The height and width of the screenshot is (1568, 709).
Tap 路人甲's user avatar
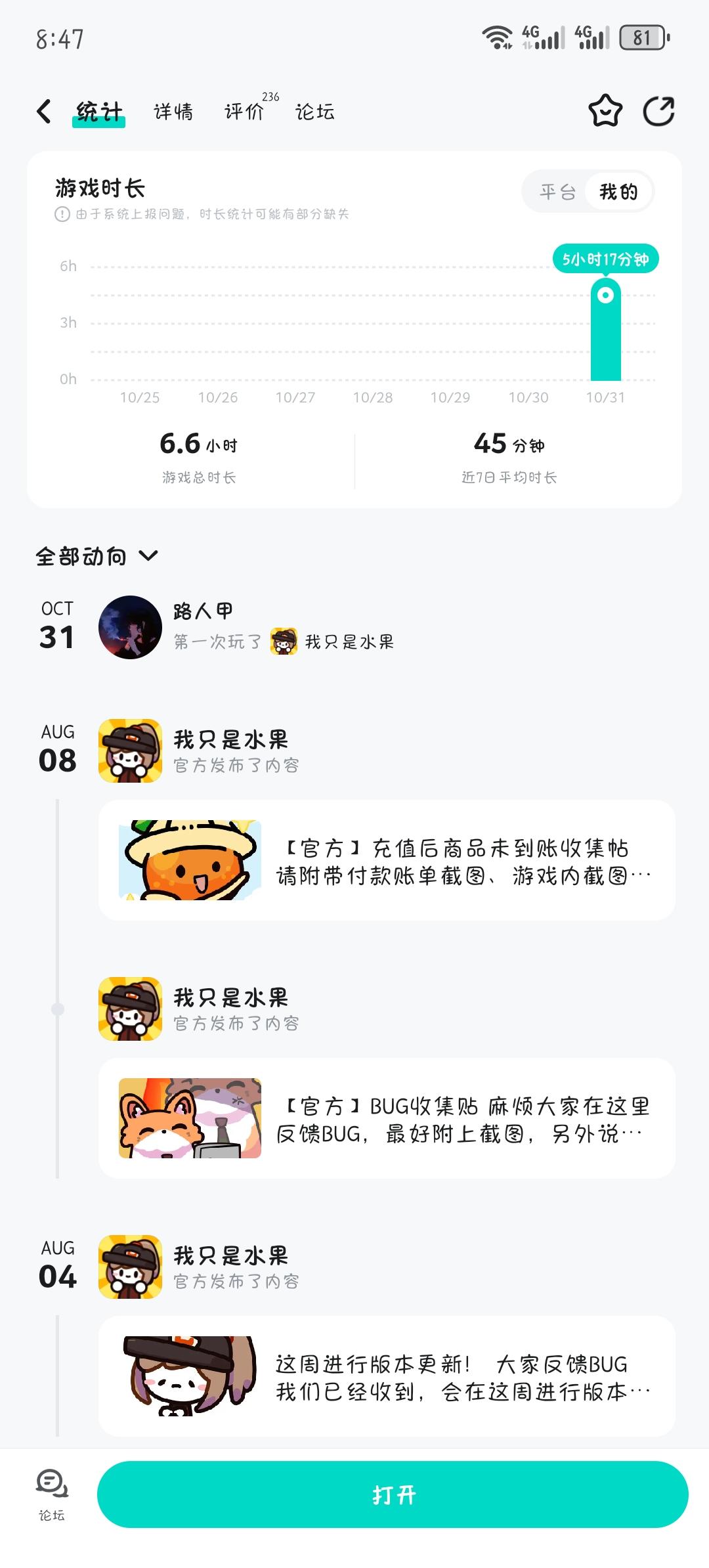(129, 627)
